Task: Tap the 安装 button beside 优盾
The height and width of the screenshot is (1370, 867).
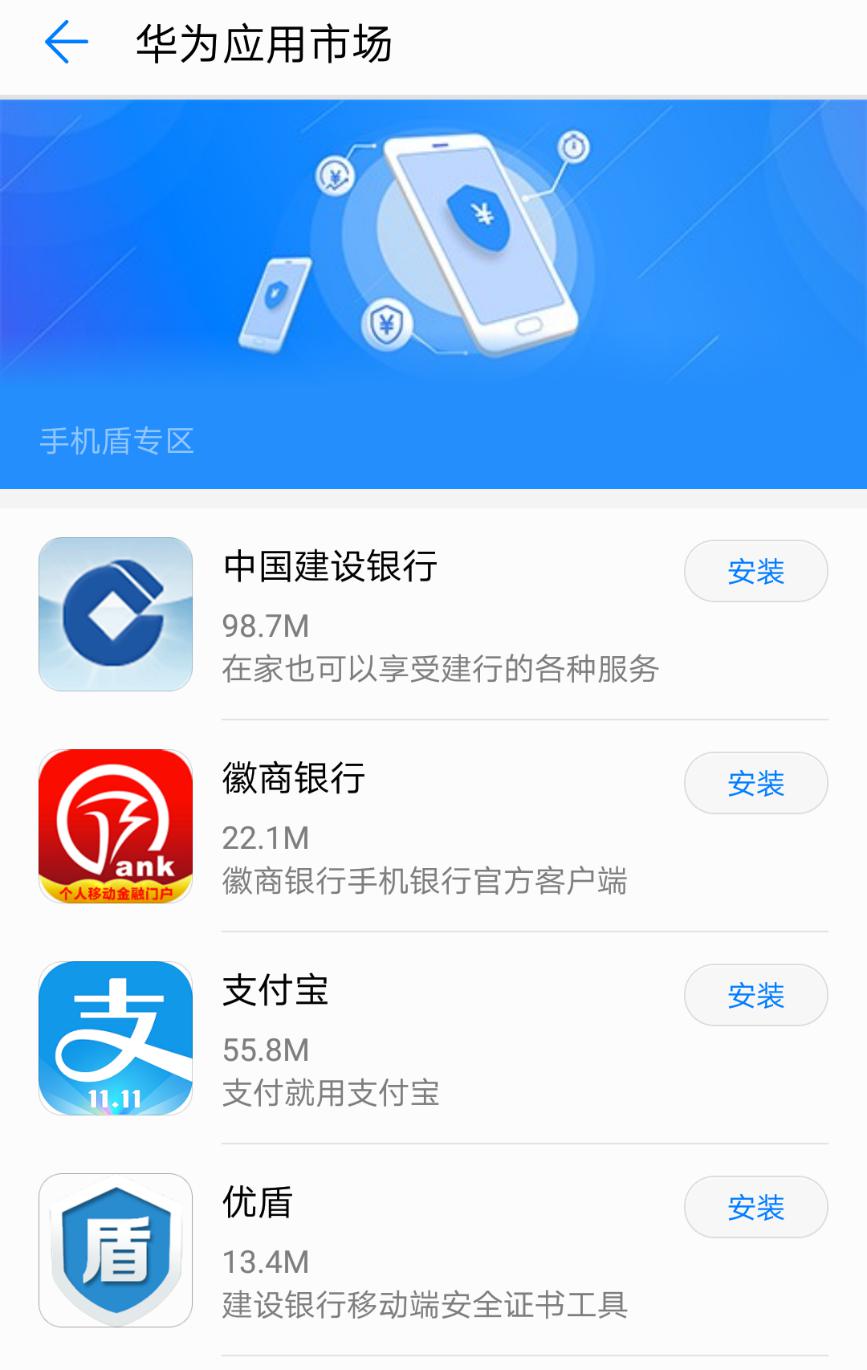Action: 755,1207
